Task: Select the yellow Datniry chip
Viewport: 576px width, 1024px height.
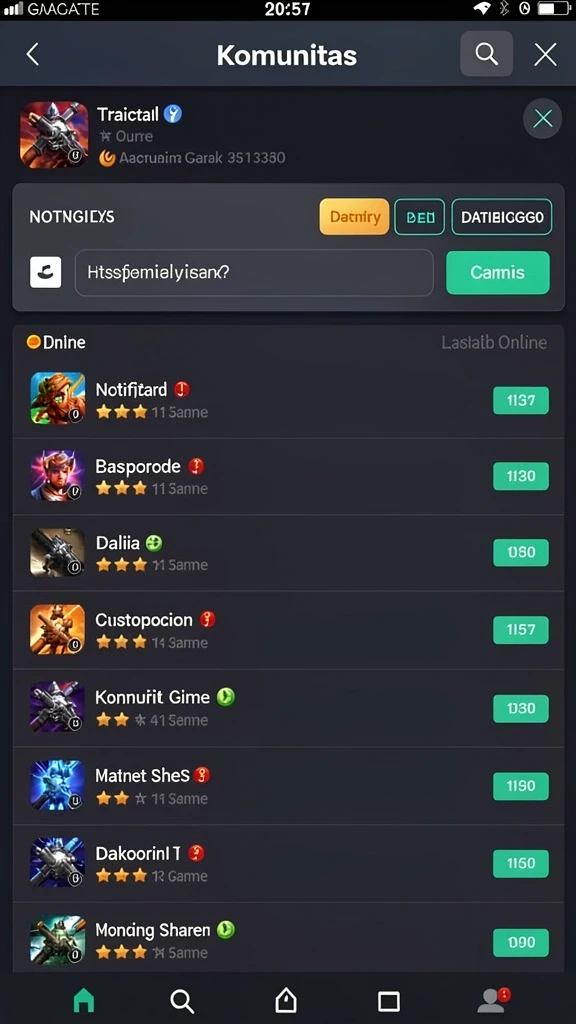Action: pyautogui.click(x=355, y=217)
